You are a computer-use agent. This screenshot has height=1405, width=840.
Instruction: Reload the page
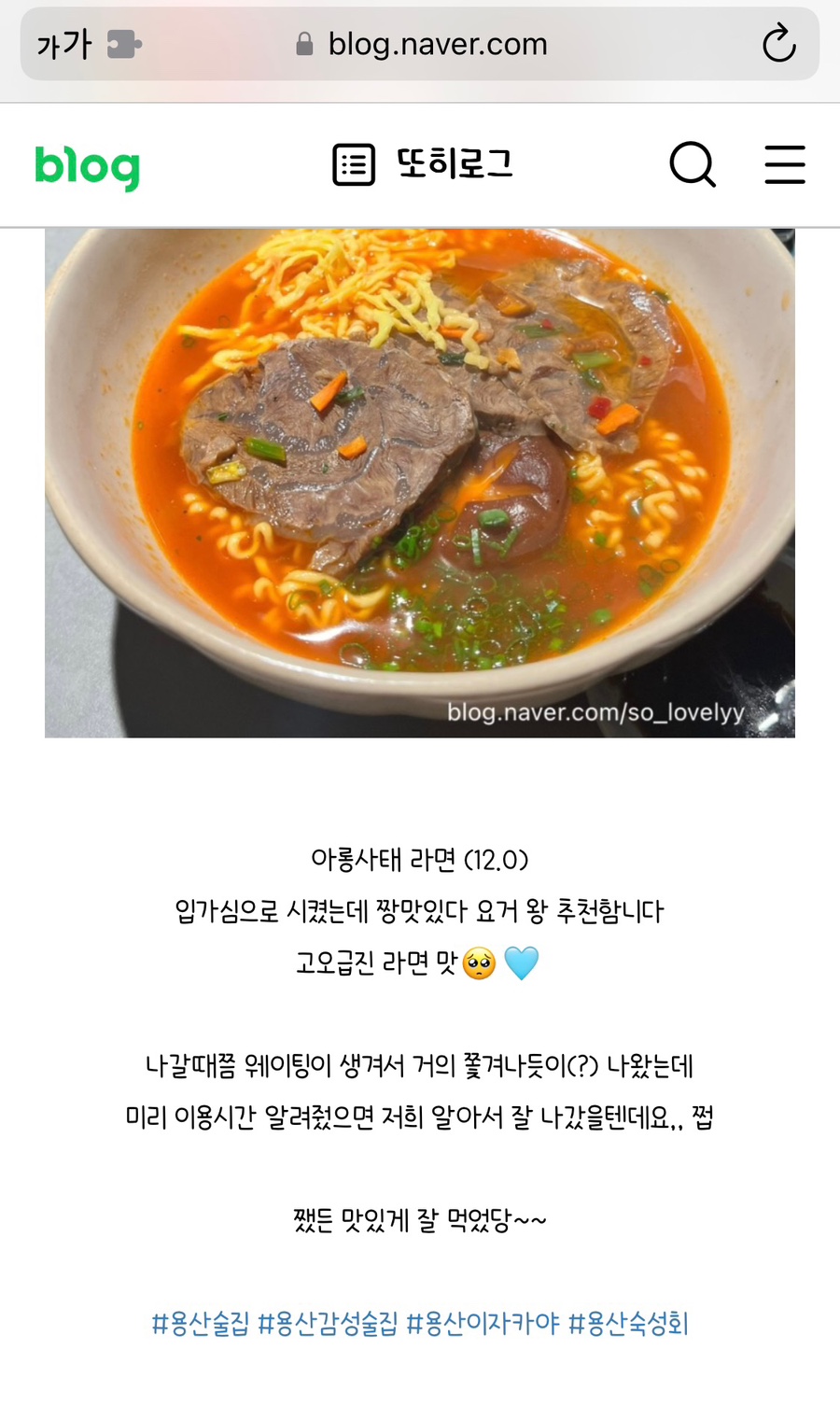[x=778, y=44]
